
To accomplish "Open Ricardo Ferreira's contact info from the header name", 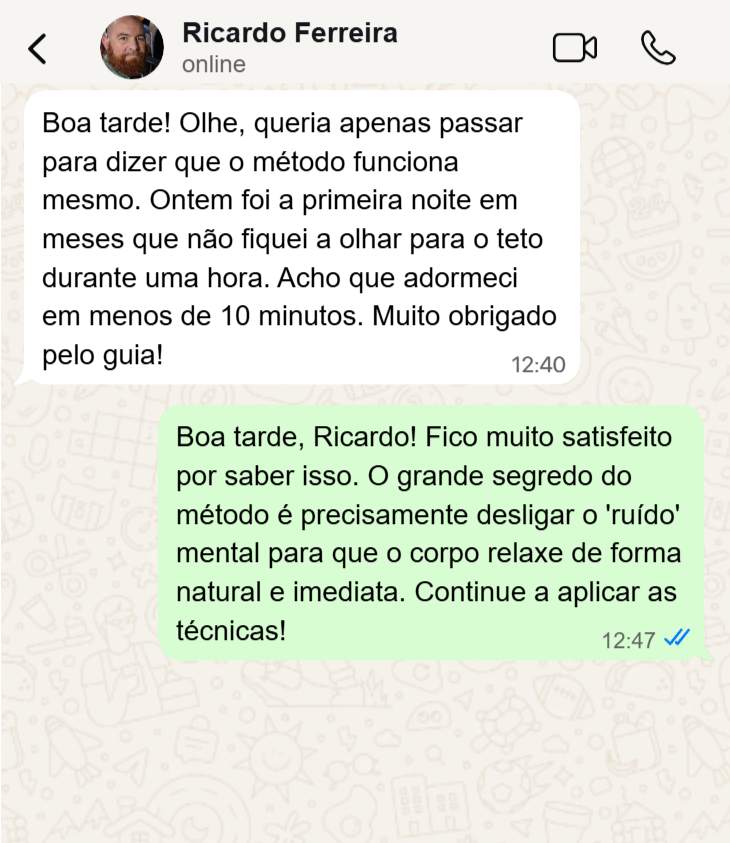I will point(289,34).
